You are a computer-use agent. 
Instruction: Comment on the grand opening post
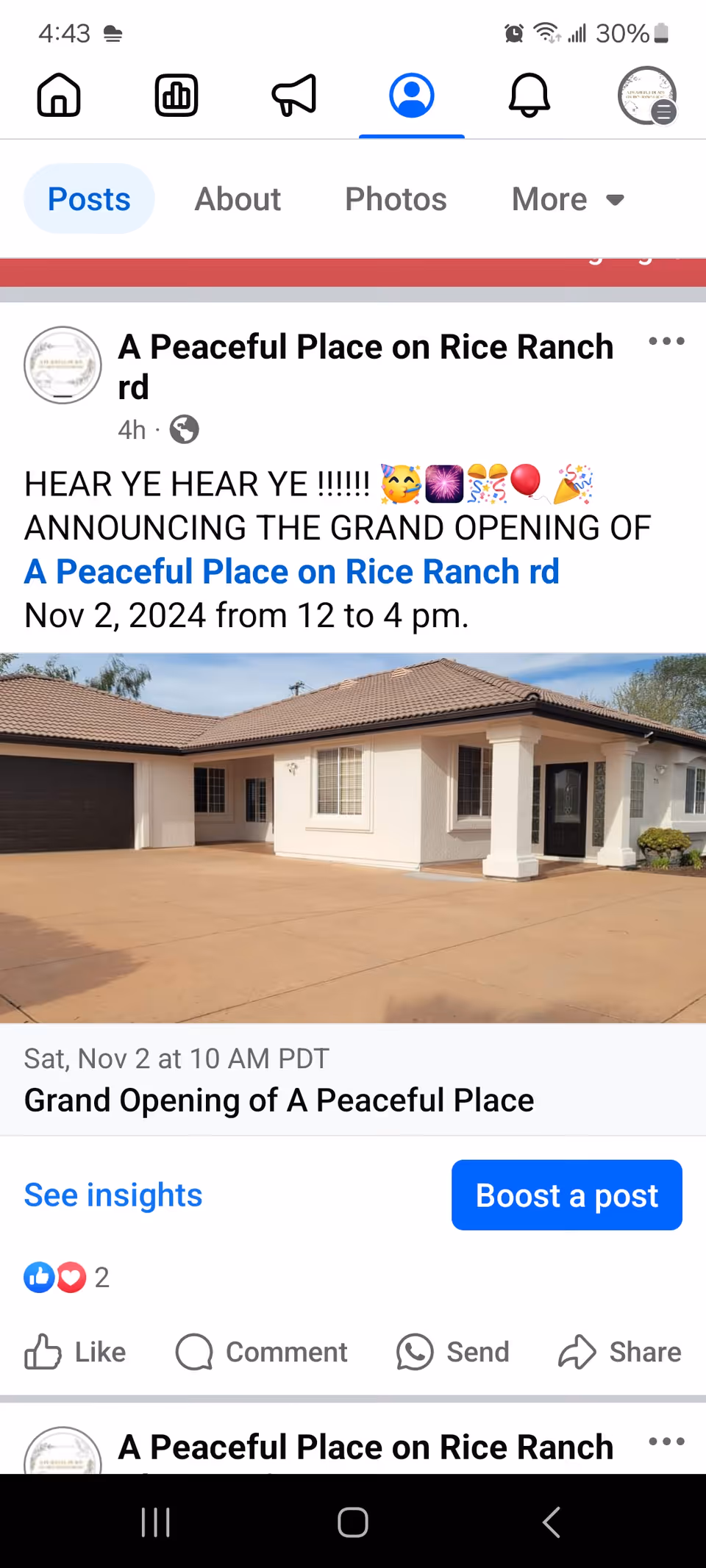[262, 1353]
